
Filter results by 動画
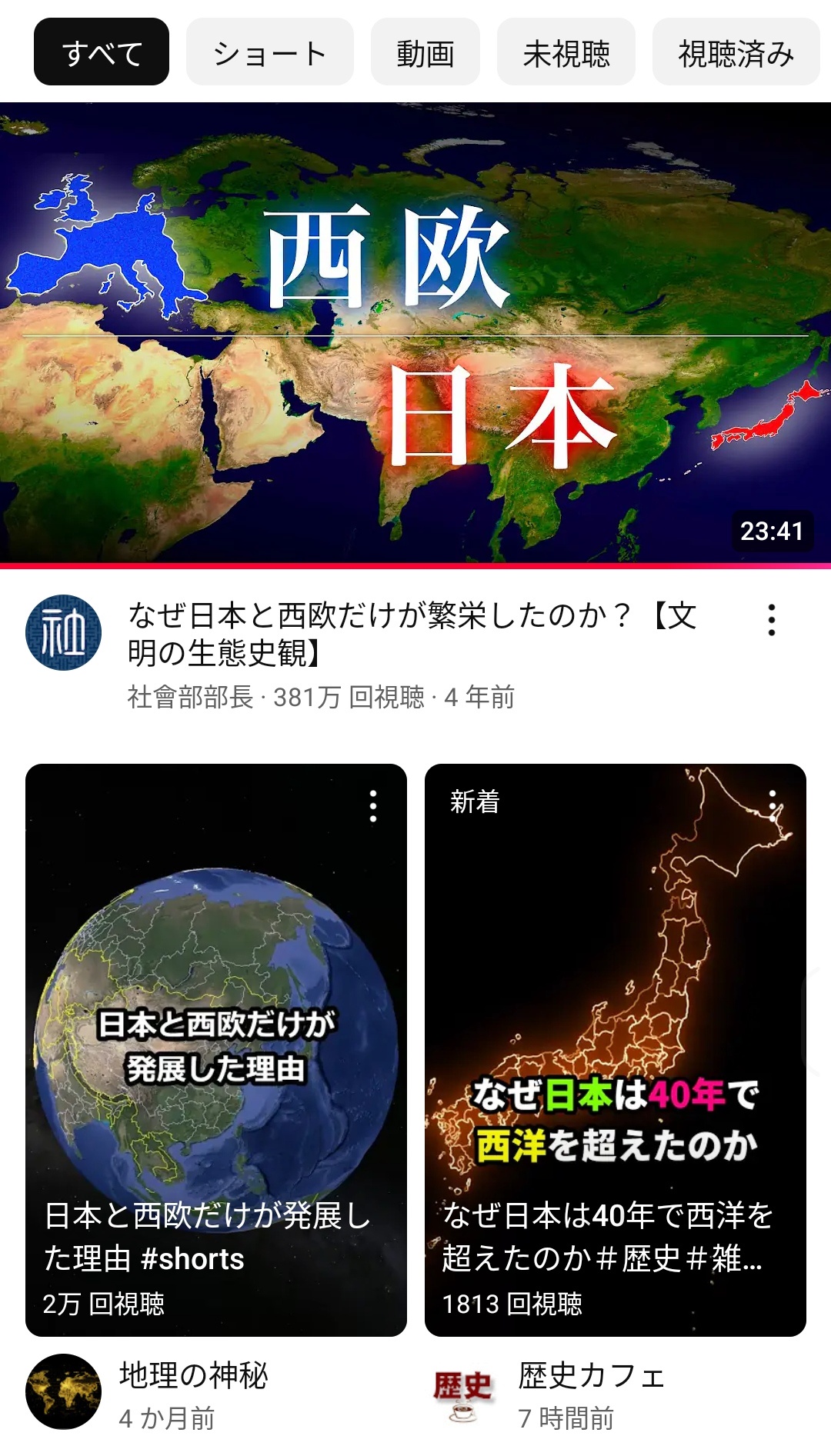[425, 52]
